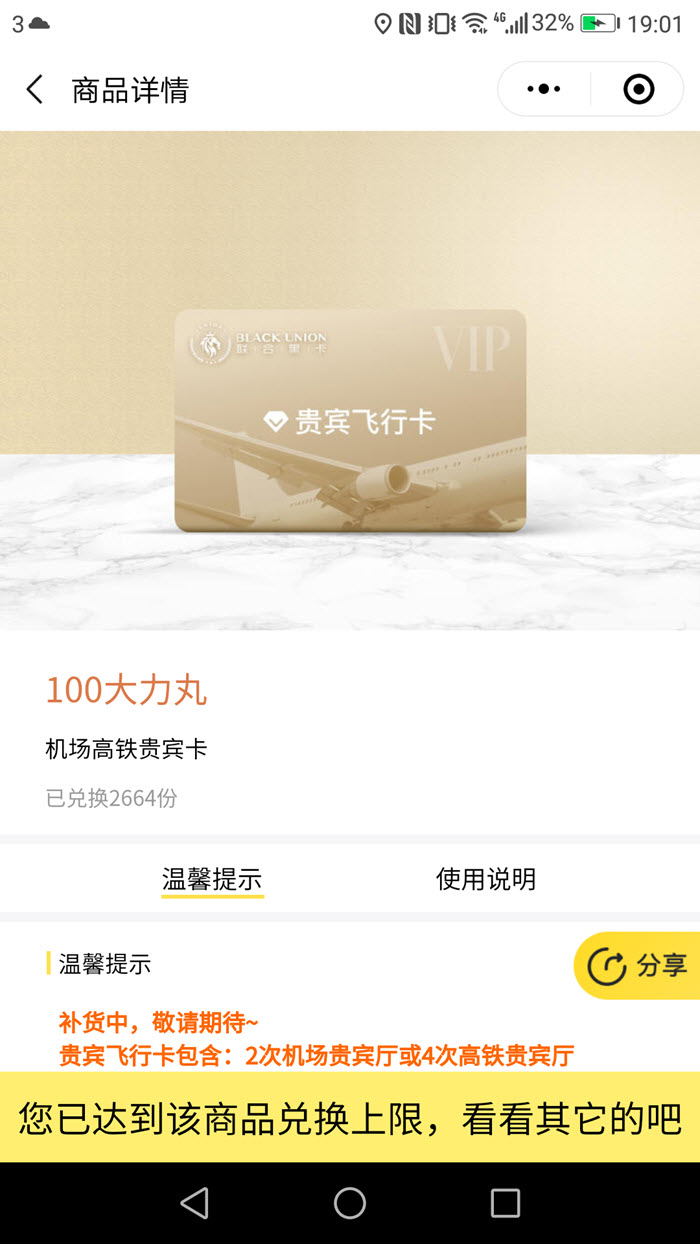Open recent apps from the navigation bar
This screenshot has width=700, height=1244.
coord(505,1203)
